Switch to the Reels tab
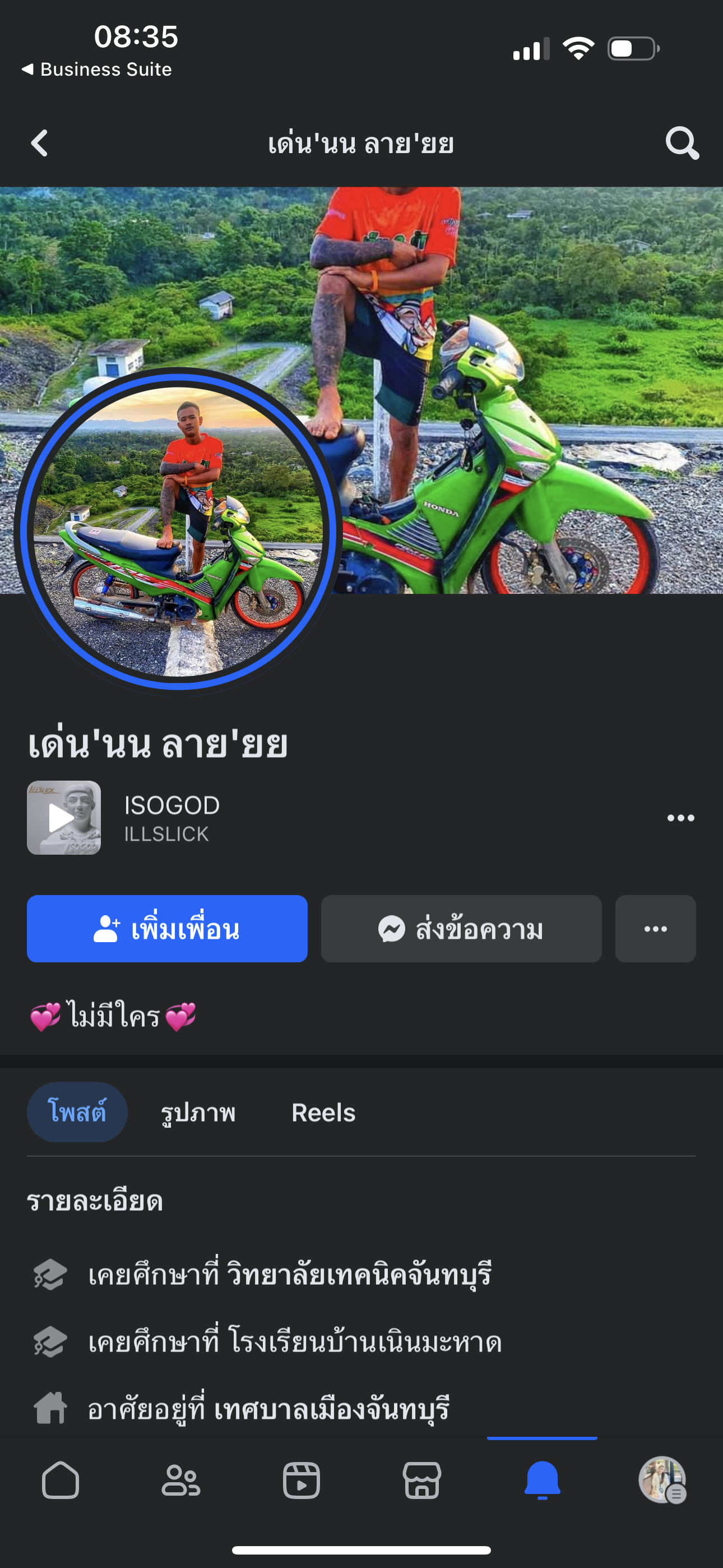Image resolution: width=723 pixels, height=1568 pixels. pos(323,1112)
